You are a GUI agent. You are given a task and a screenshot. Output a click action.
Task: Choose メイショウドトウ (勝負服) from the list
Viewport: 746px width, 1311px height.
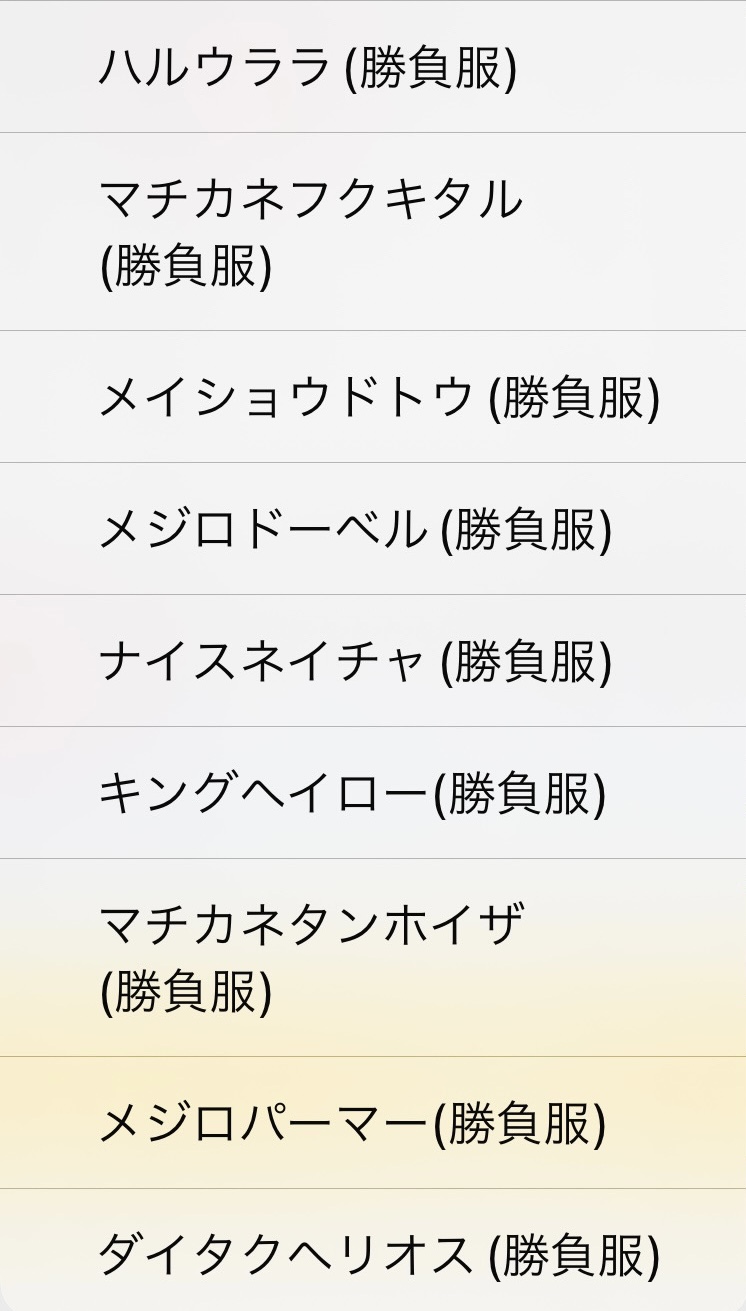pos(373,397)
